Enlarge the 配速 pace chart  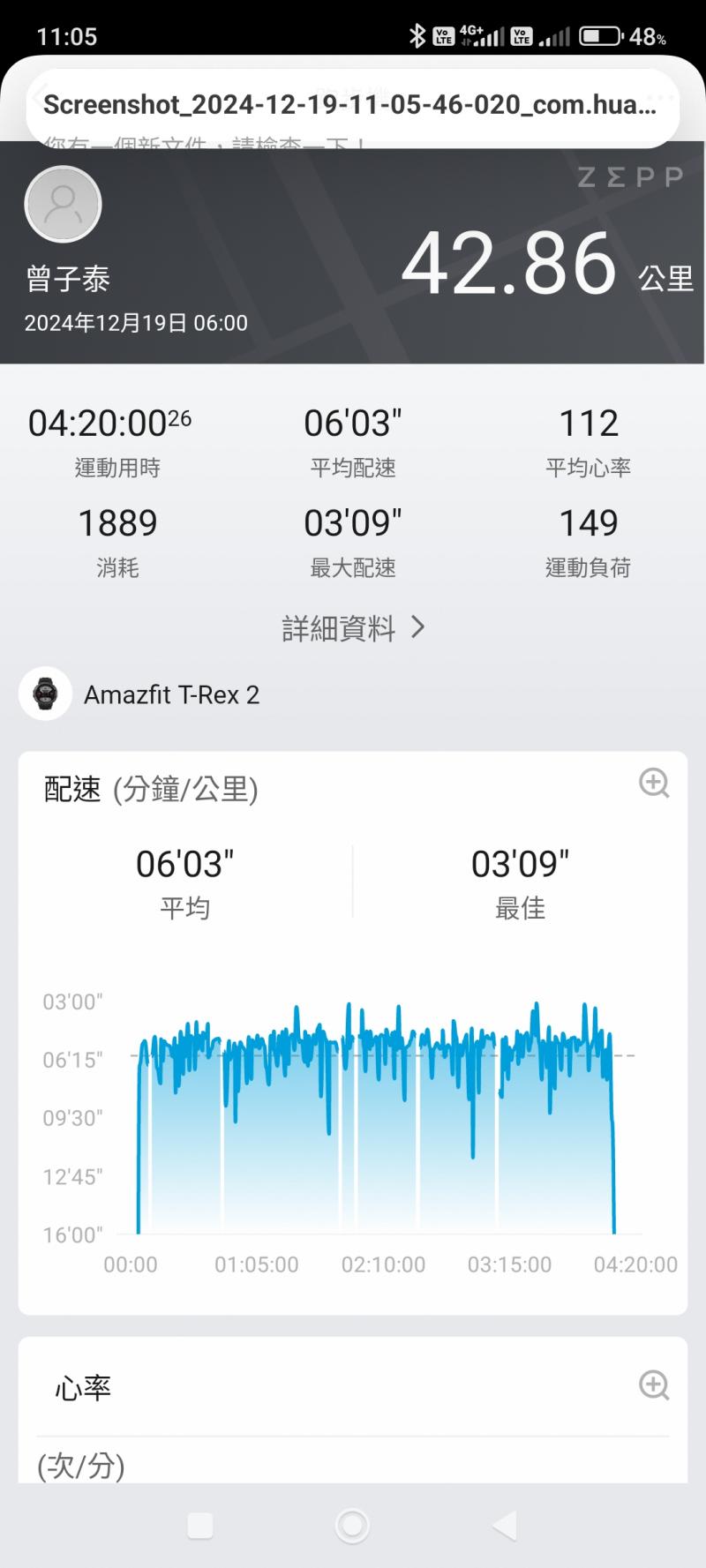654,783
